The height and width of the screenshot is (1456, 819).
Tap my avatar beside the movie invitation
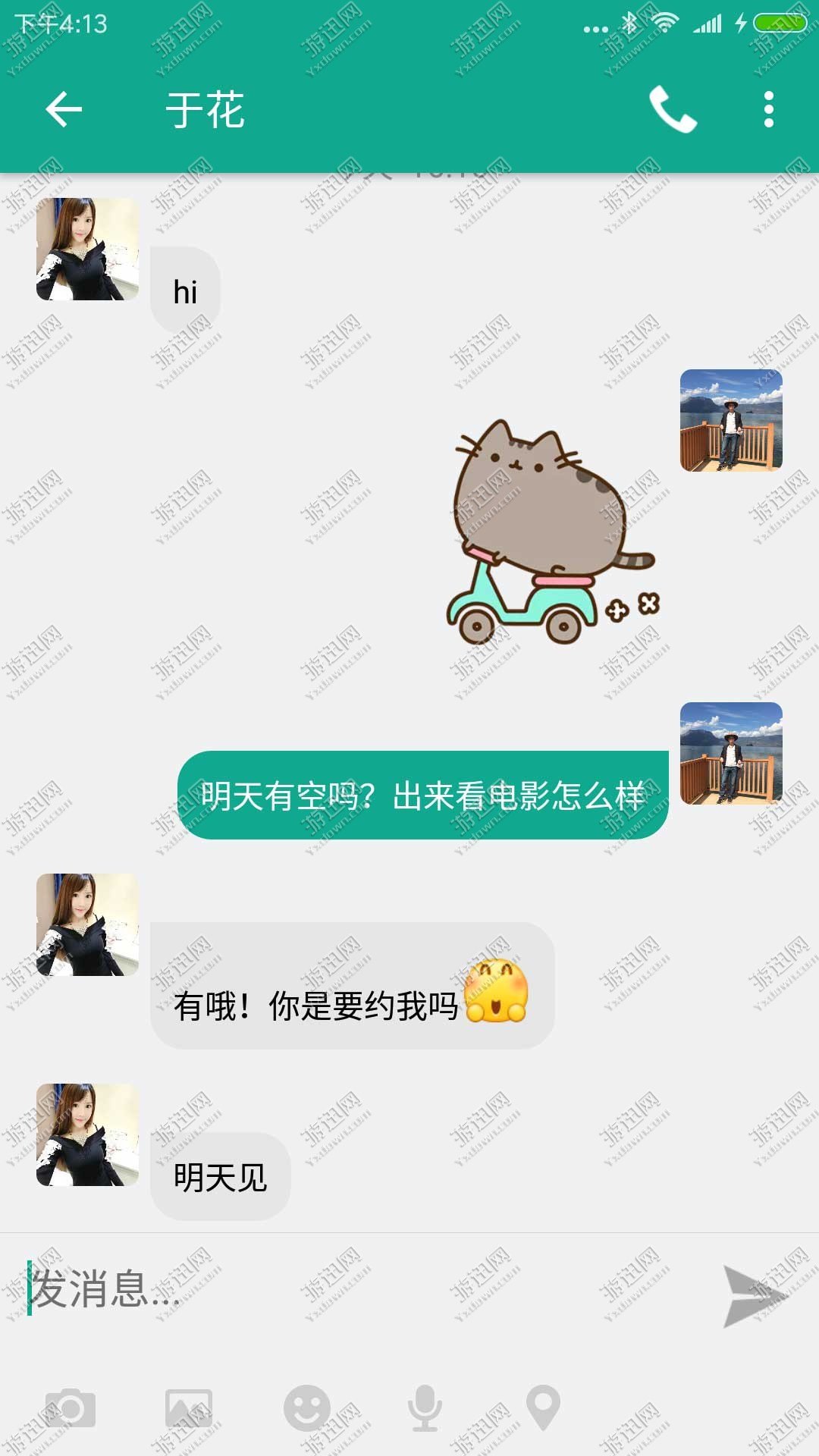click(x=731, y=753)
